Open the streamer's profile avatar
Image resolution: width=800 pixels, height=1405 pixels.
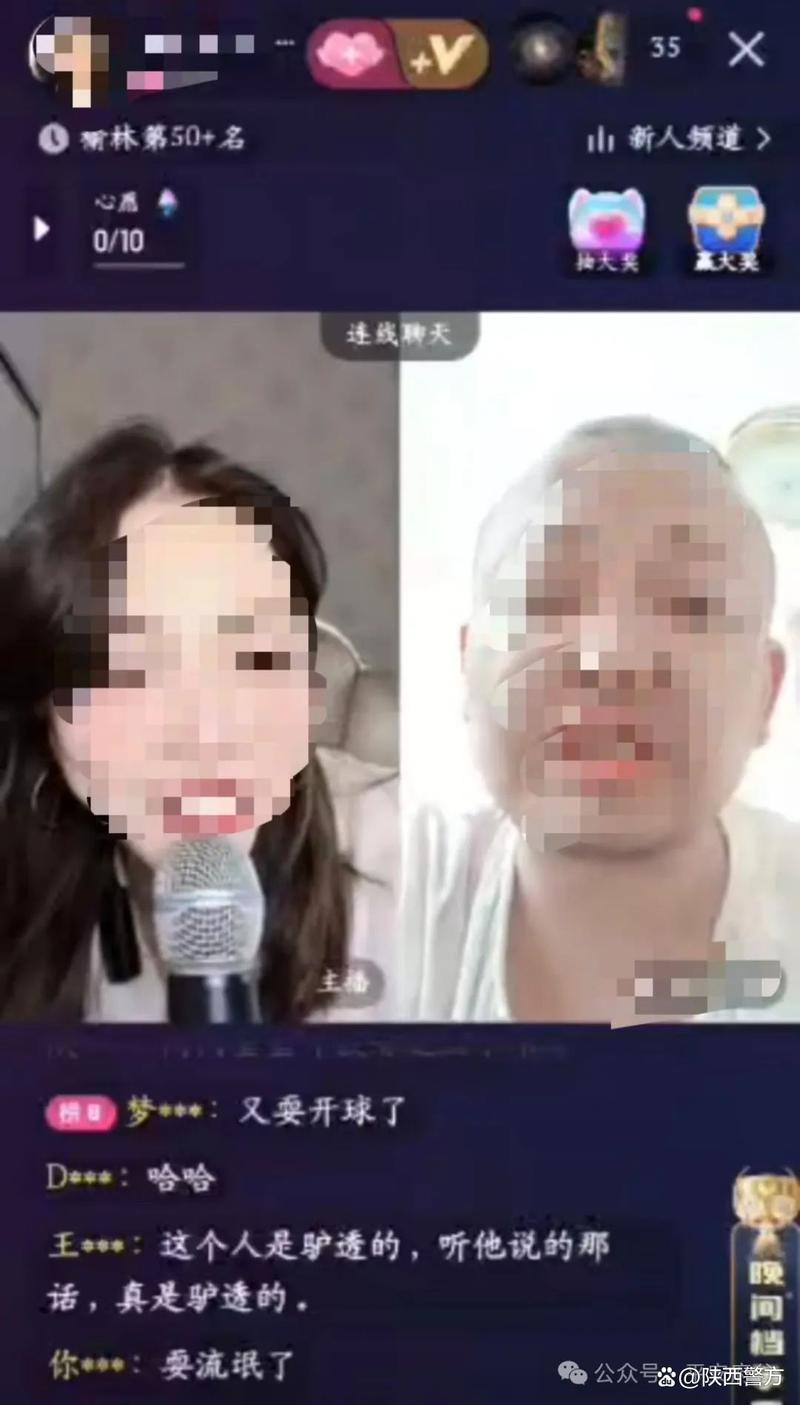click(x=68, y=48)
